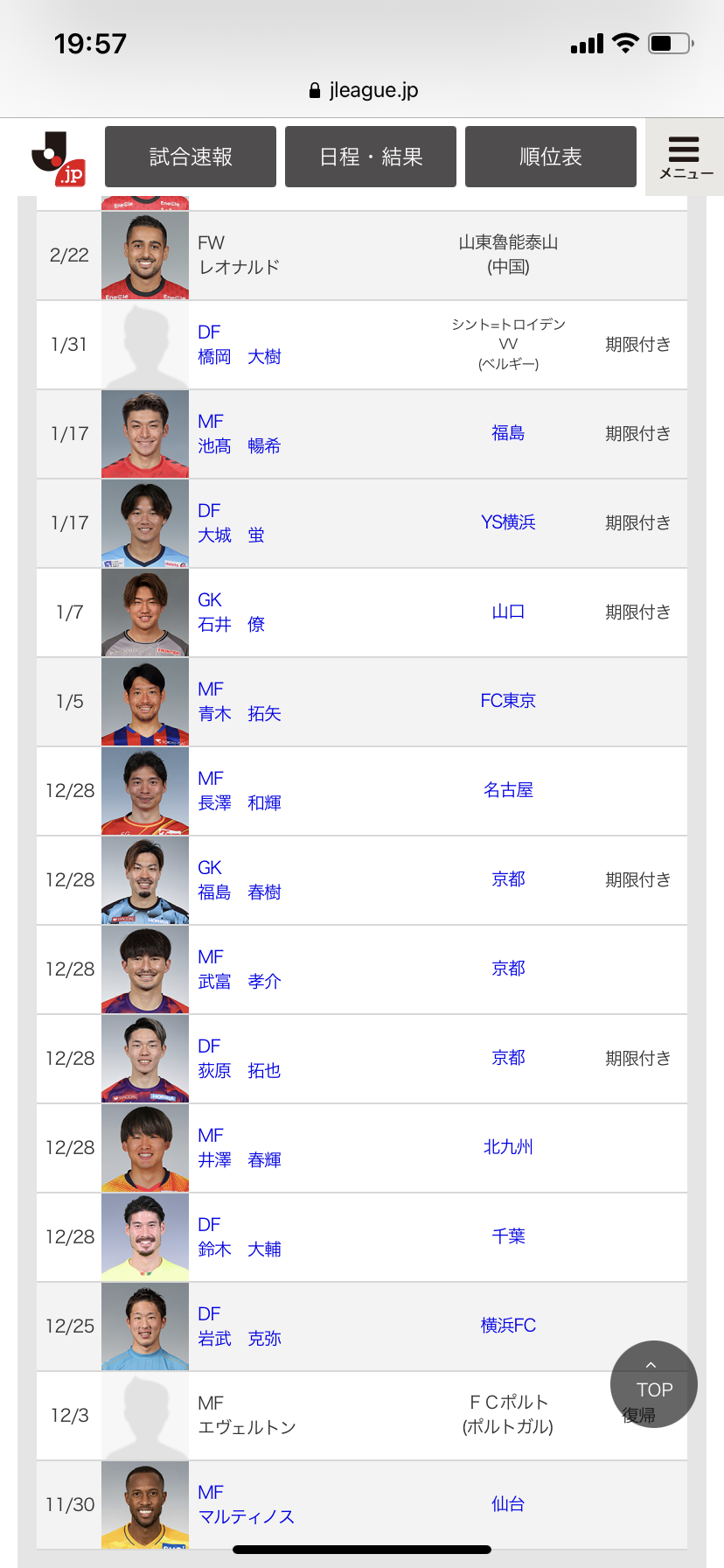
Task: Jump back to TOP of page
Action: pyautogui.click(x=654, y=1382)
